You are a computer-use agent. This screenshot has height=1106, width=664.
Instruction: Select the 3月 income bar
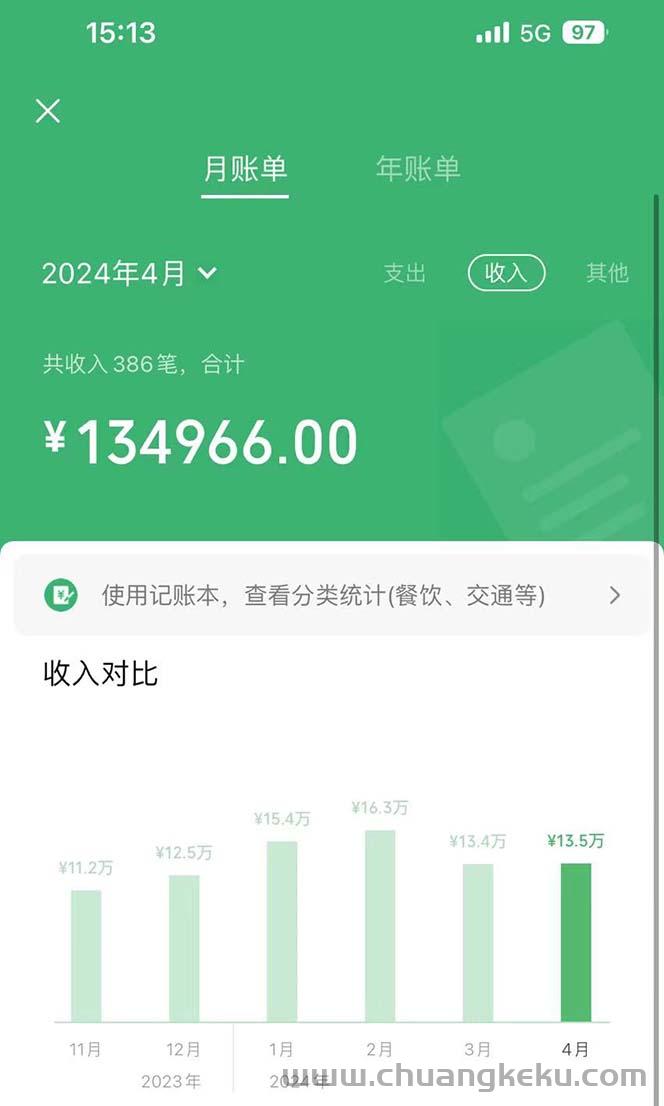click(x=478, y=942)
